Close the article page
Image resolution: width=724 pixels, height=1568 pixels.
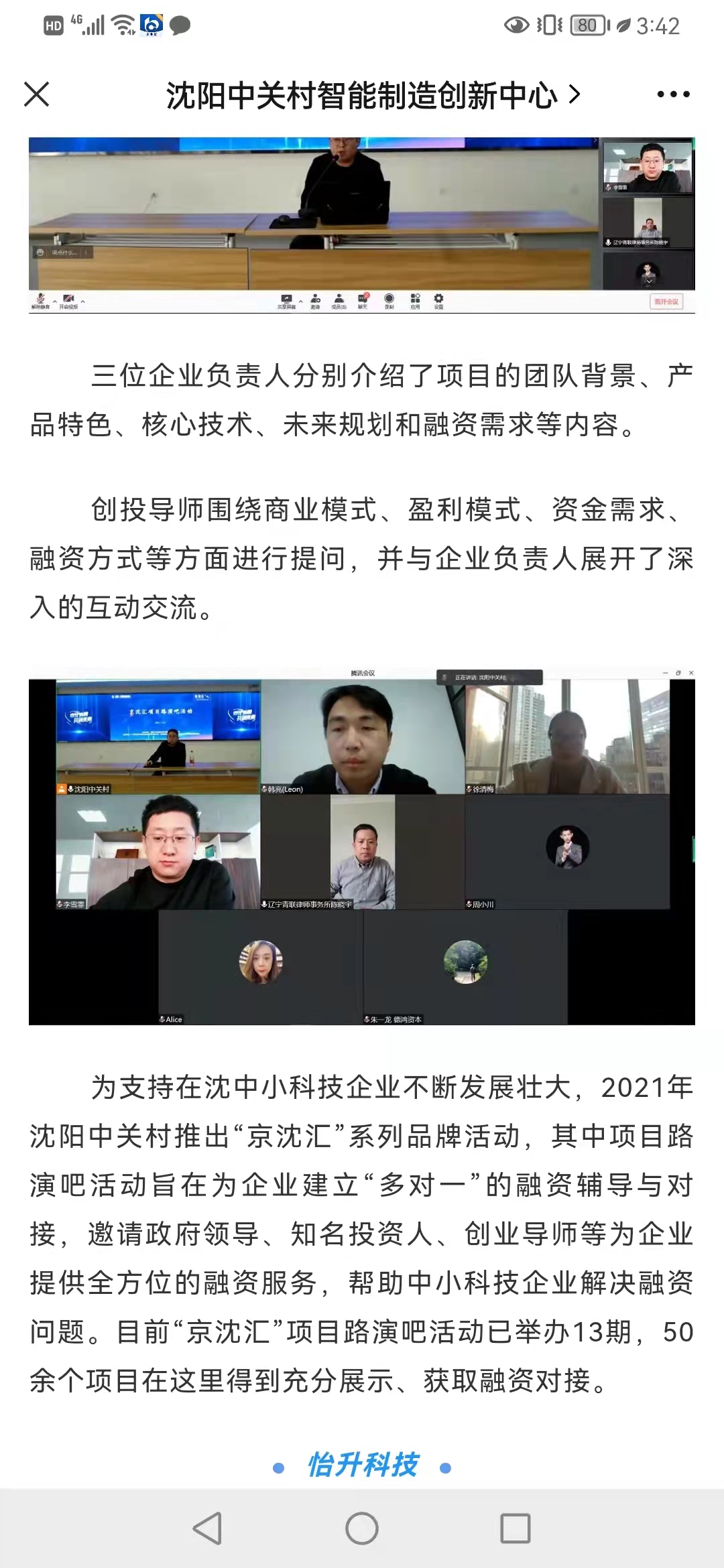point(37,94)
